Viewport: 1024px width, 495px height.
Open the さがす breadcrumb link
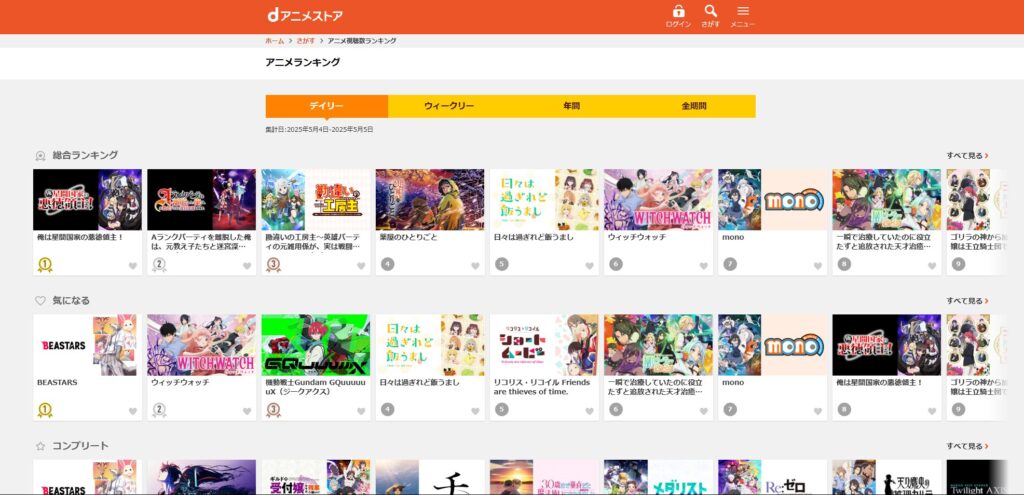click(x=305, y=41)
